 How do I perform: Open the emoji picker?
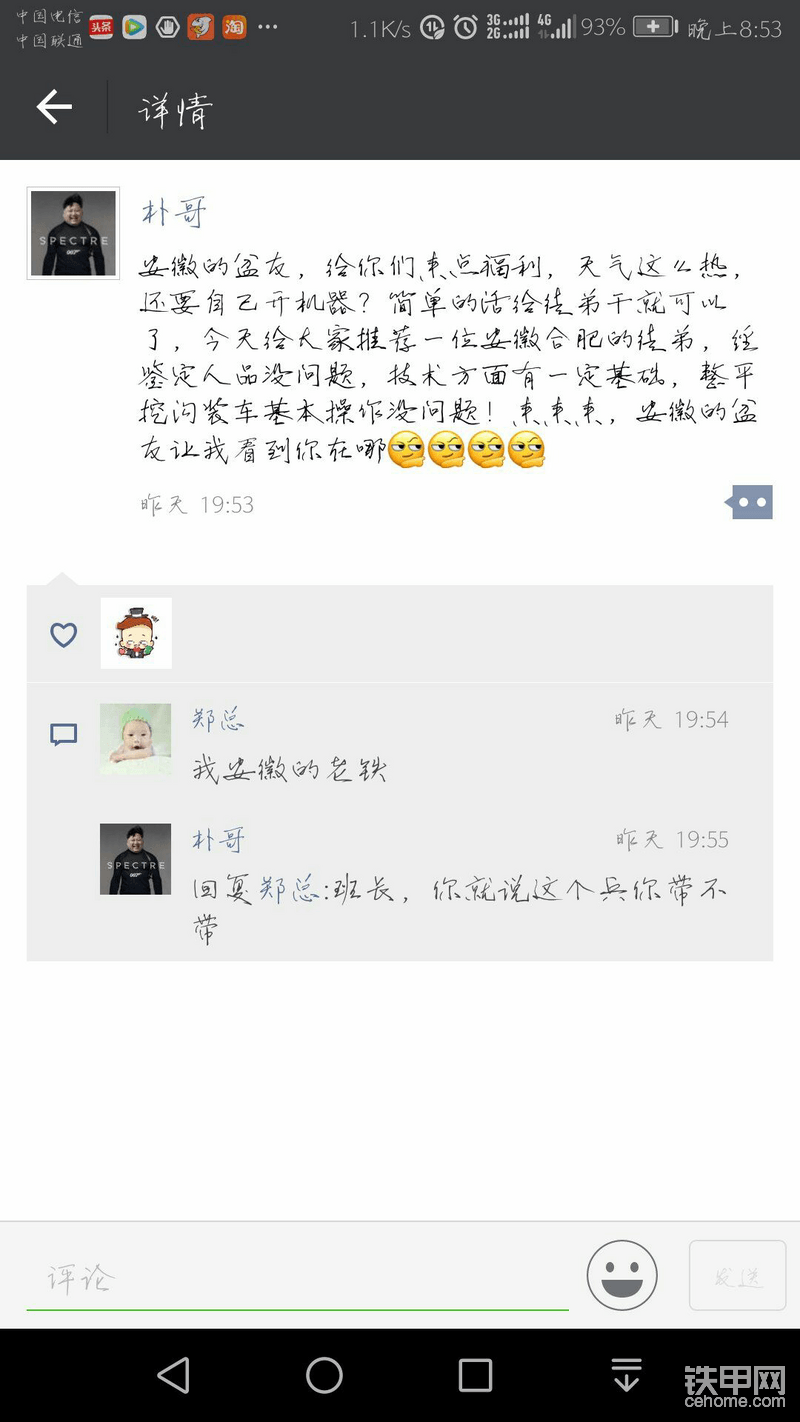[622, 1275]
